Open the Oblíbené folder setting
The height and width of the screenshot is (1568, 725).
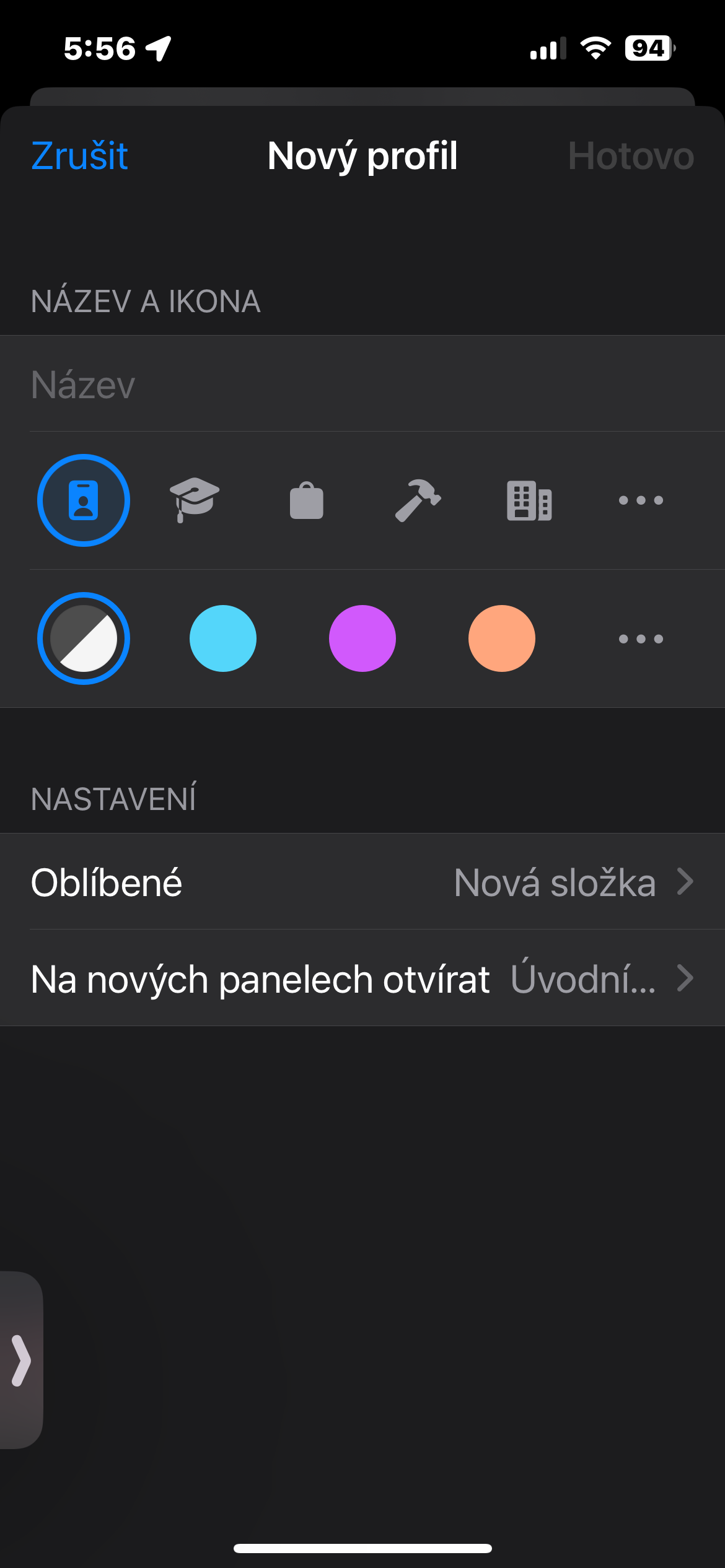pos(362,882)
